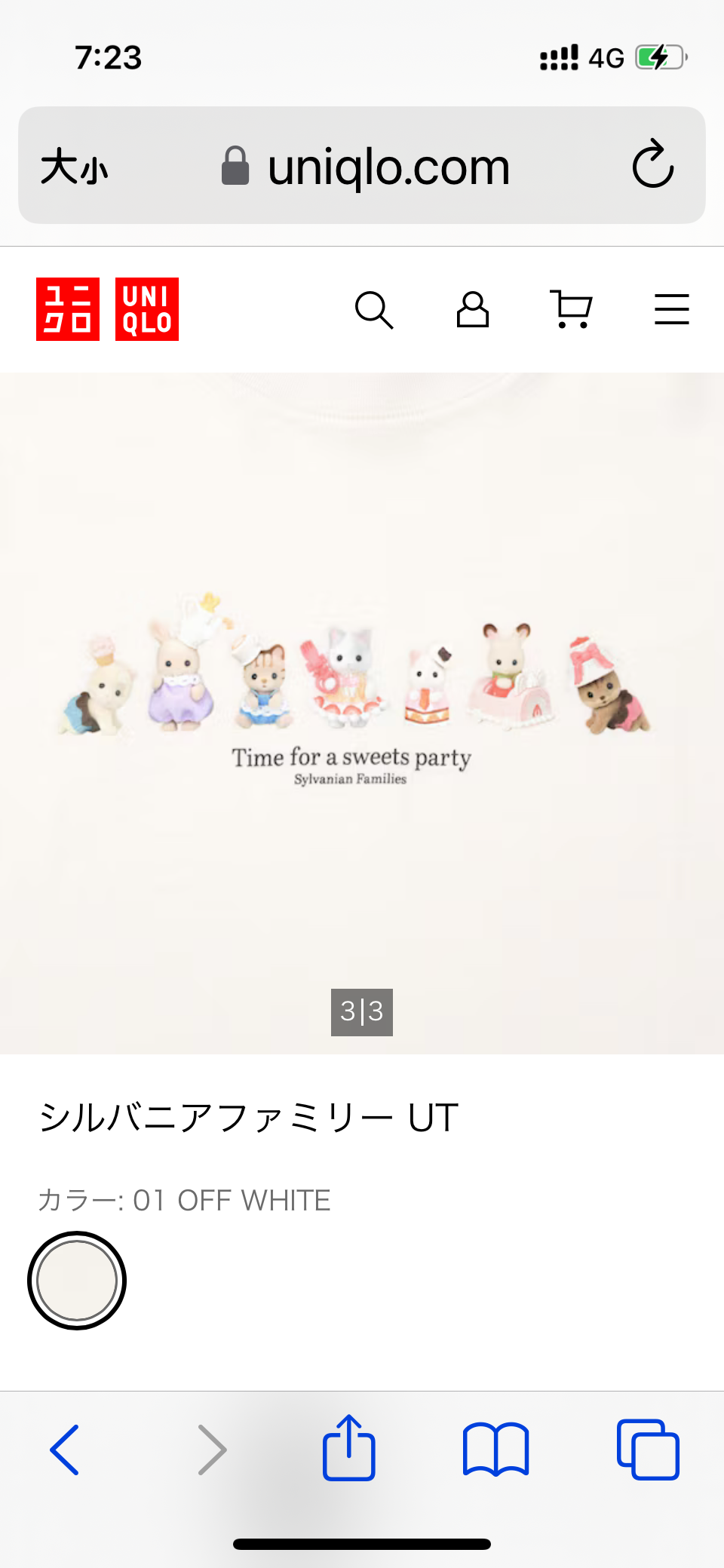Image resolution: width=724 pixels, height=1568 pixels.
Task: Open the hamburger menu
Action: tap(671, 310)
